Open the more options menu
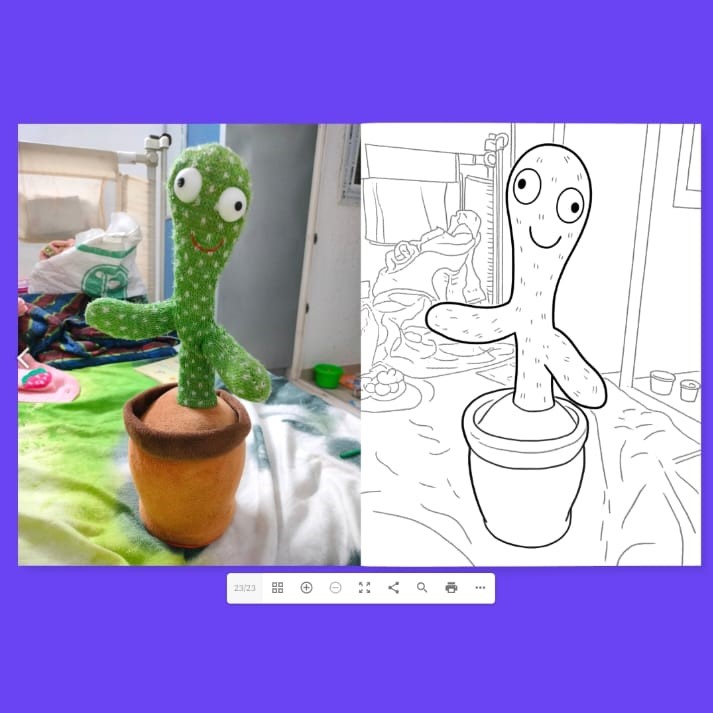The image size is (713, 713). point(480,588)
